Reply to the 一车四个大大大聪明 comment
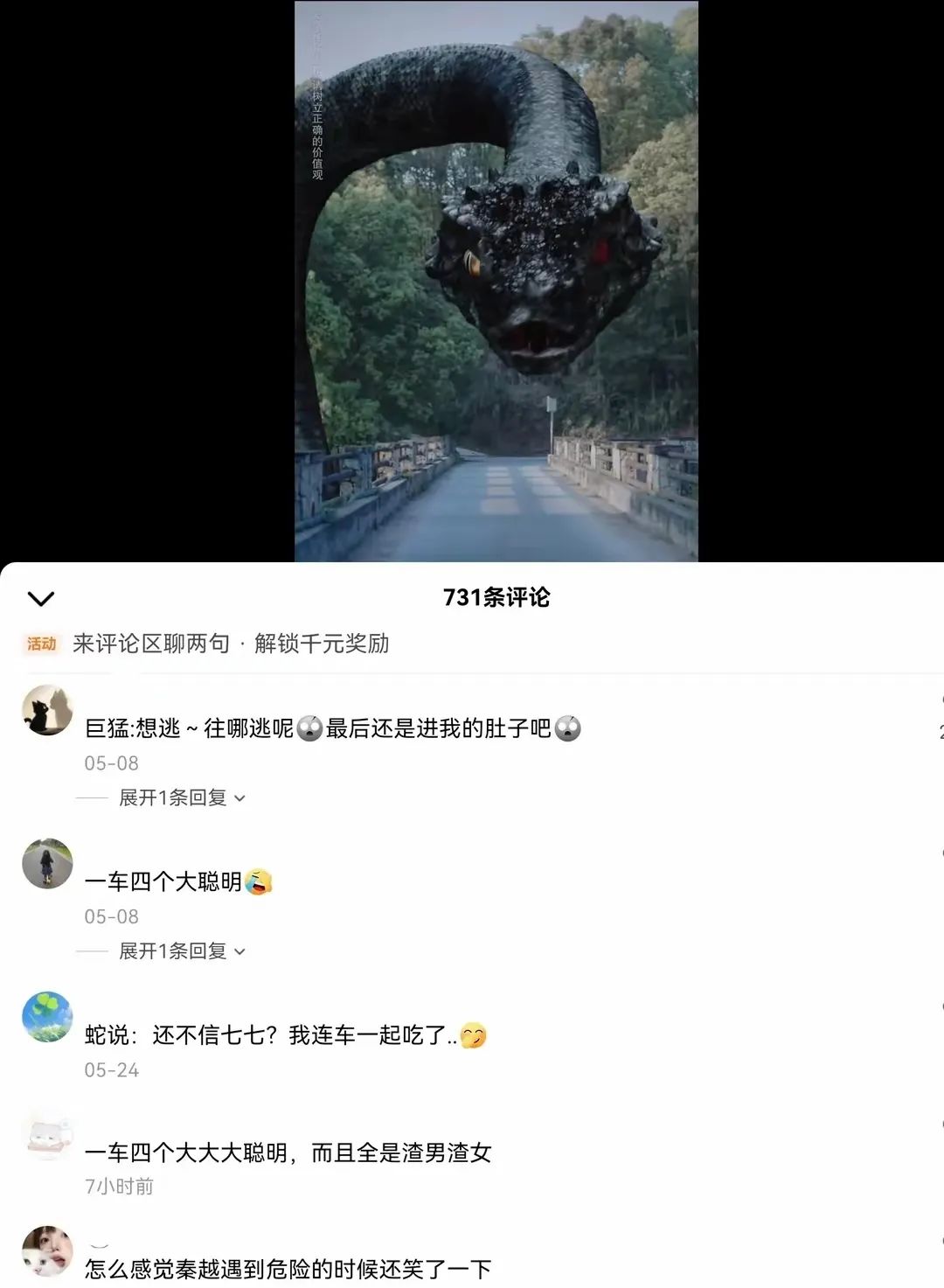This screenshot has width=944, height=1288. (288, 1152)
